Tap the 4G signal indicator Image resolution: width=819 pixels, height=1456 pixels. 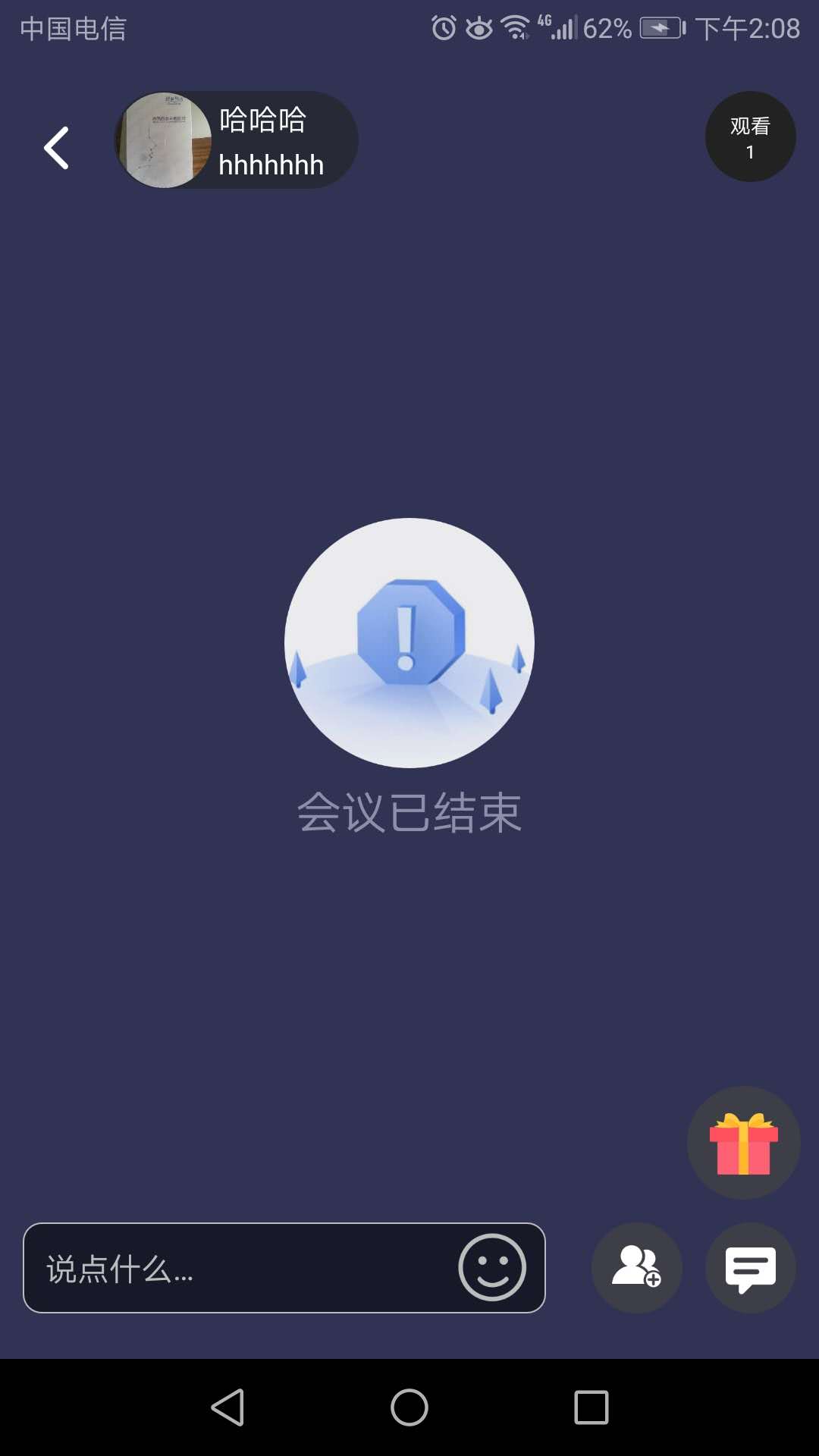coord(548,27)
